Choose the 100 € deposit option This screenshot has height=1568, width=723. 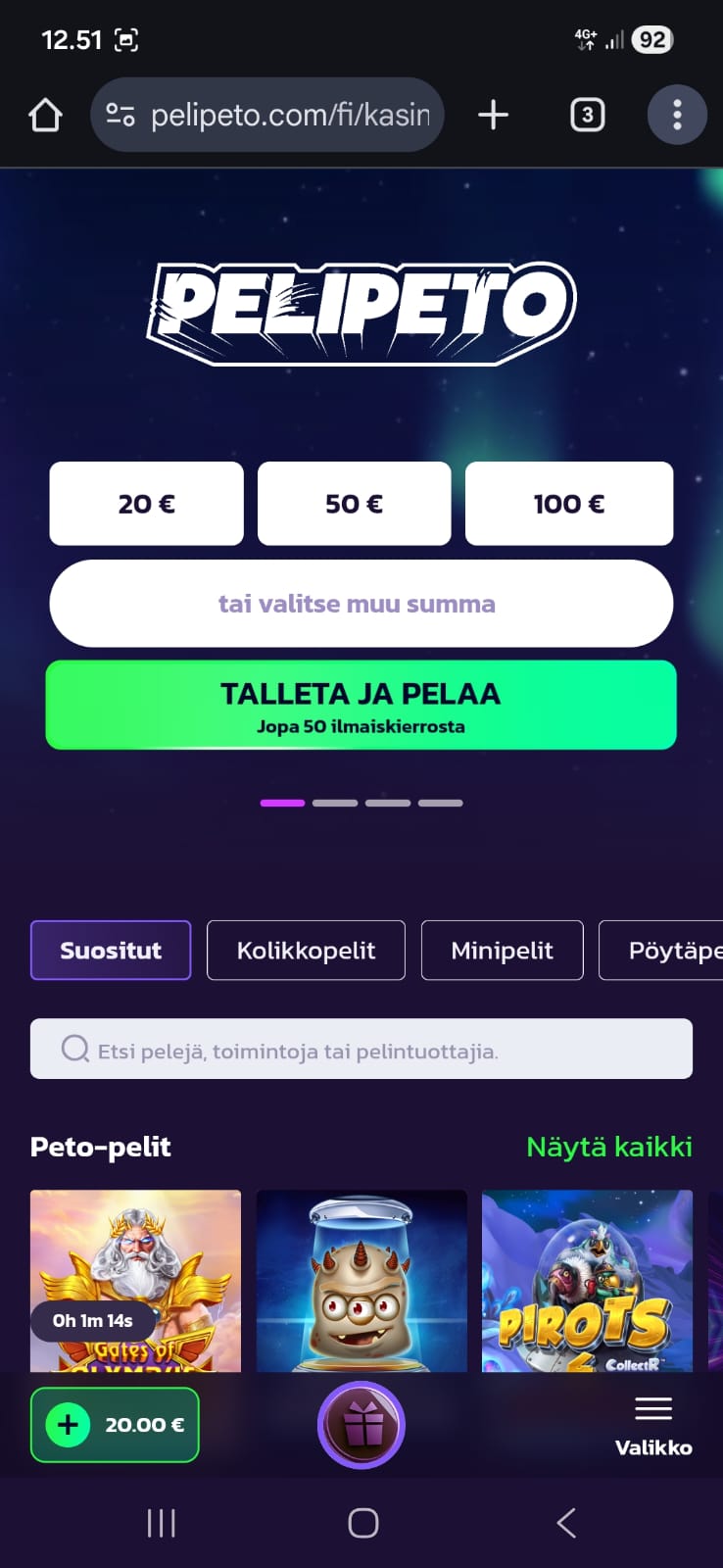(568, 503)
